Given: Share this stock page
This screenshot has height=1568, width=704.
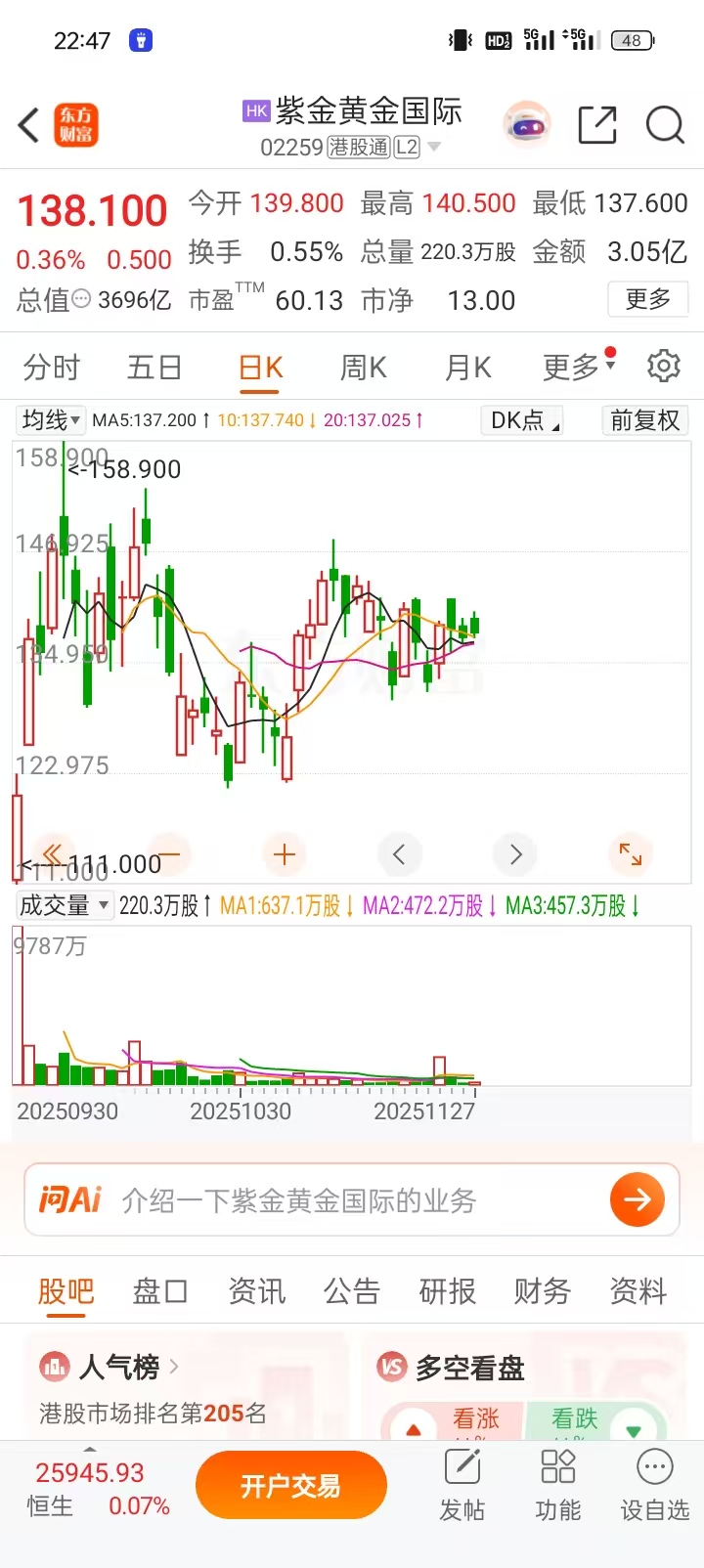Looking at the screenshot, I should pos(596,125).
